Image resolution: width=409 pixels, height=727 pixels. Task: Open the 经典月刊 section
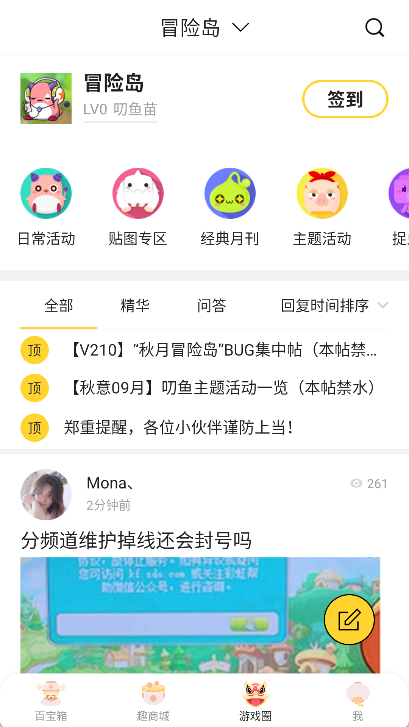click(x=230, y=207)
